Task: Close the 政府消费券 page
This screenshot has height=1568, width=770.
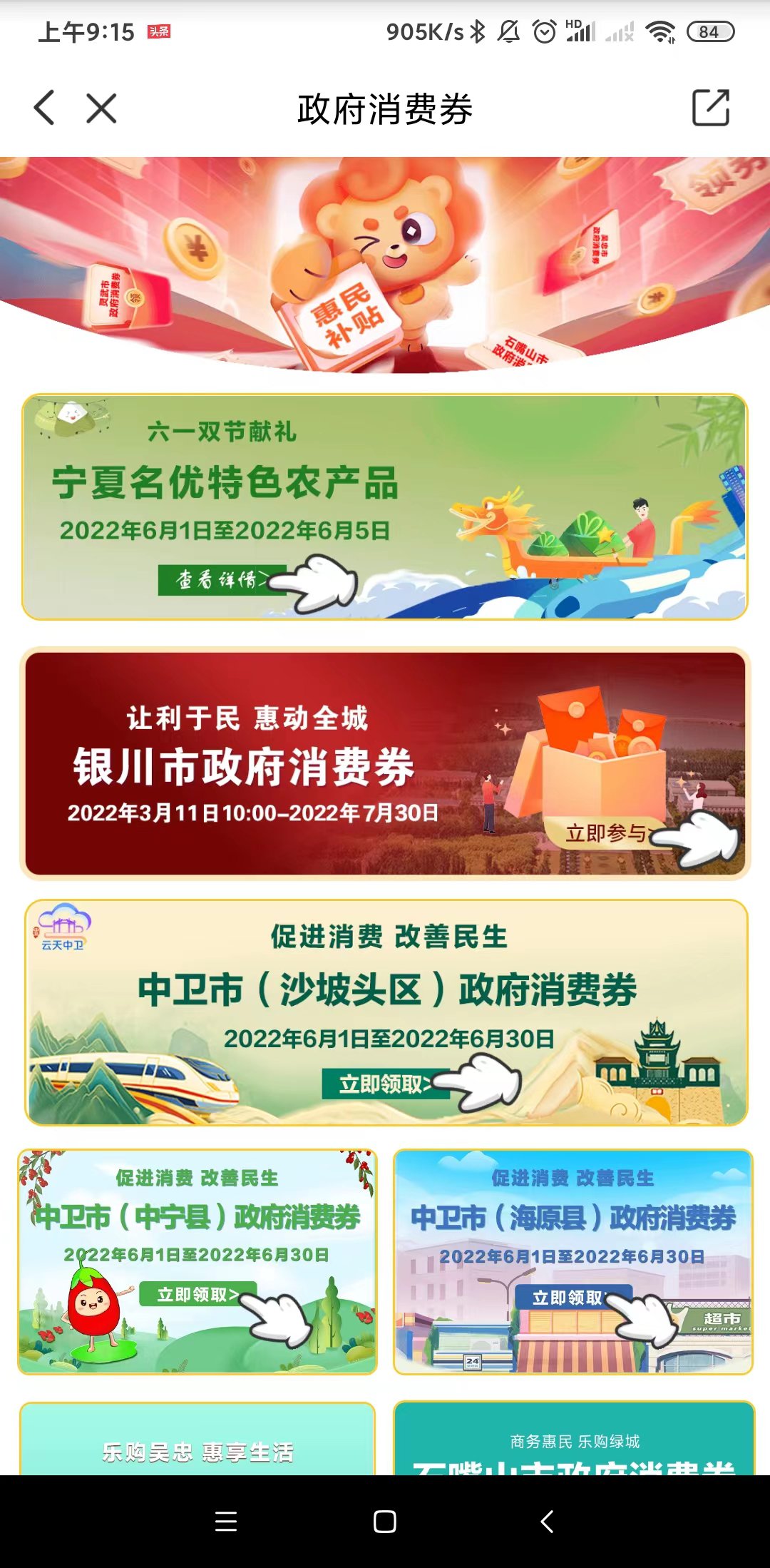Action: (x=101, y=108)
